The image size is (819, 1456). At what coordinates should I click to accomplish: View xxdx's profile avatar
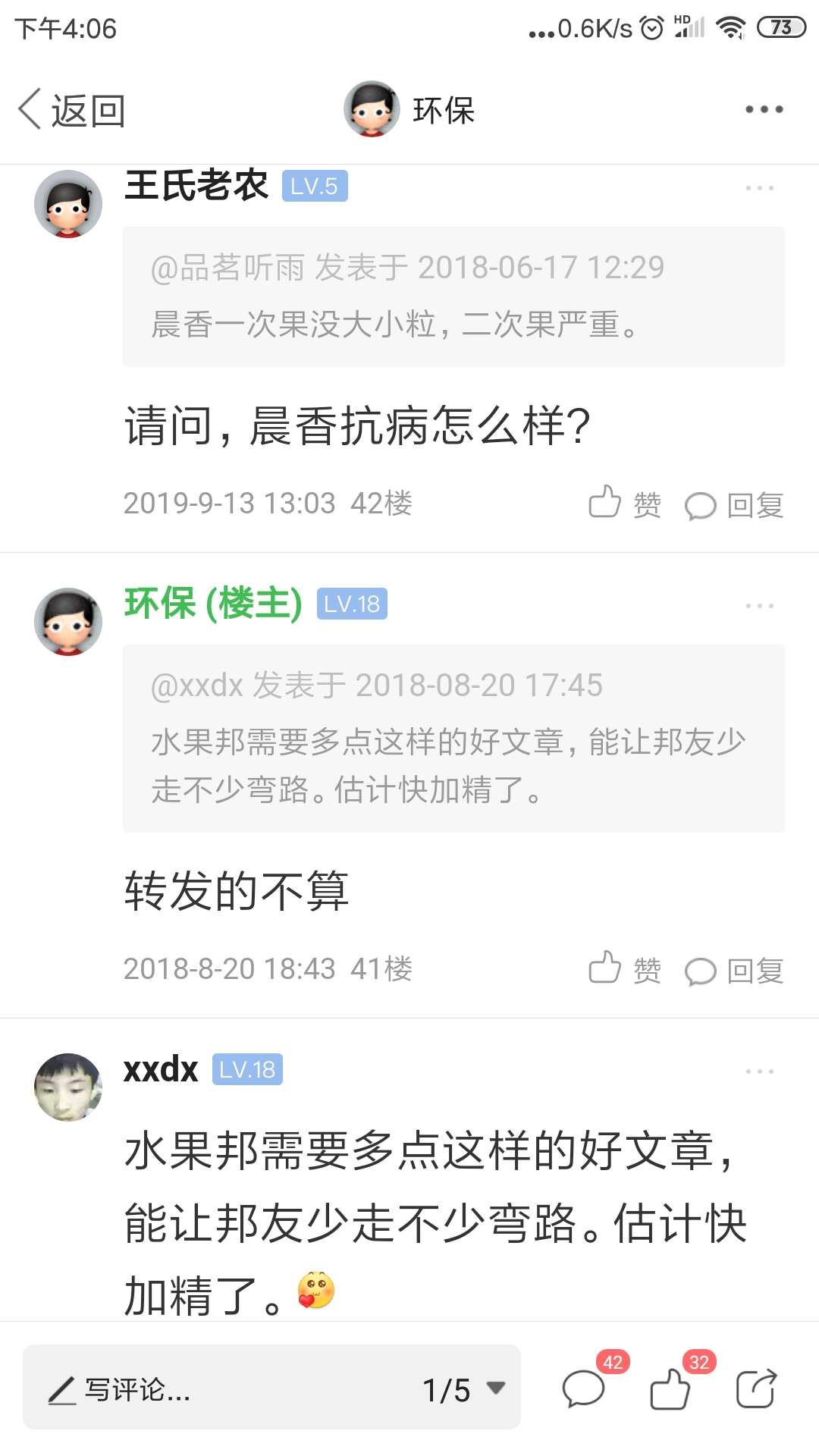(x=68, y=1087)
